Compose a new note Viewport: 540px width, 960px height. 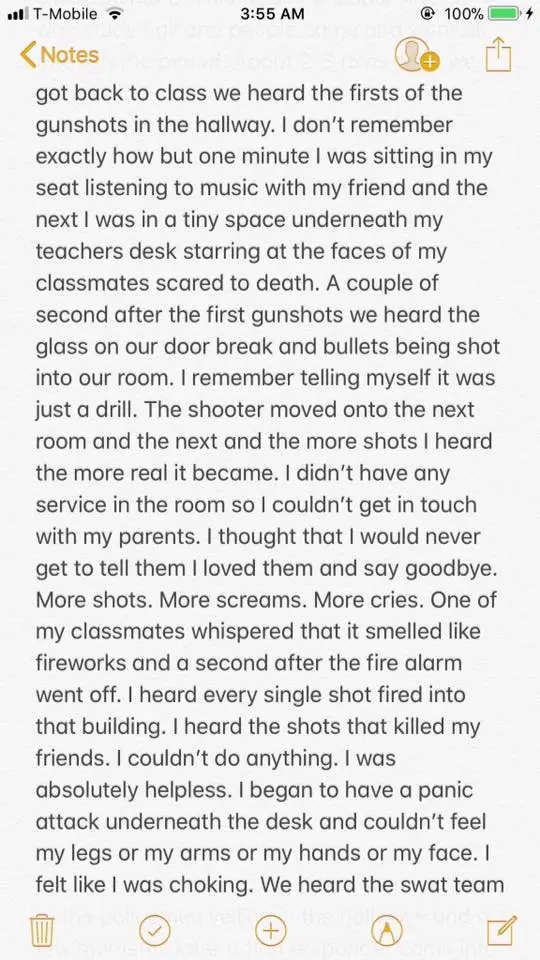coord(501,931)
